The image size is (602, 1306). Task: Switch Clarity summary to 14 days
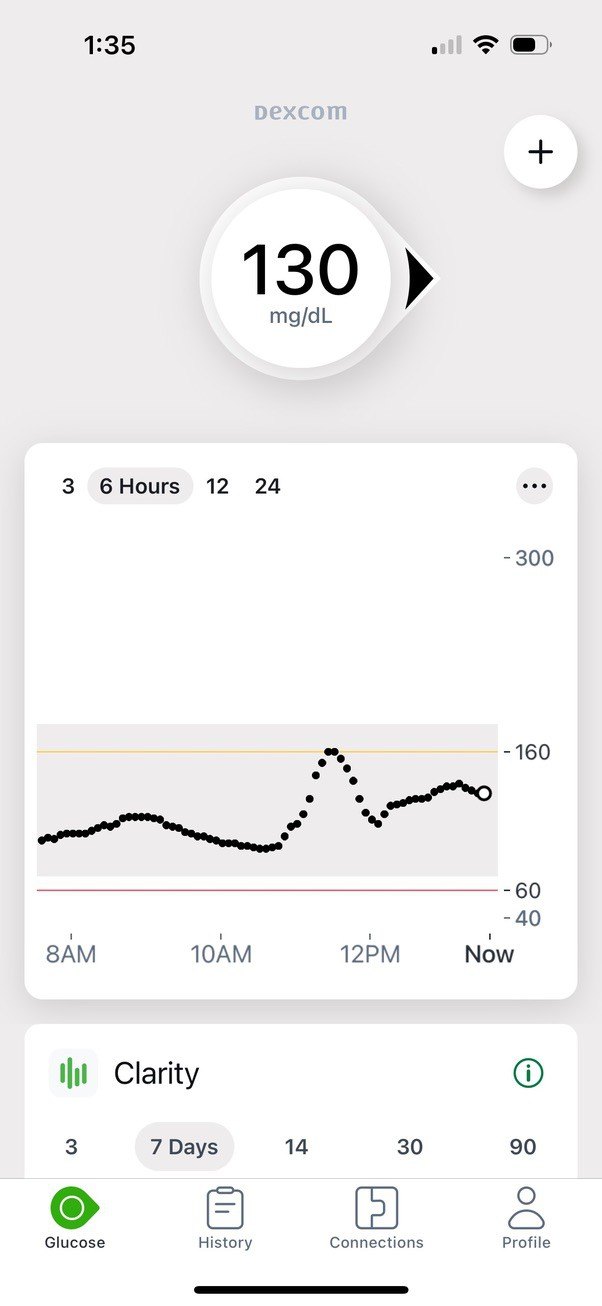pyautogui.click(x=296, y=1146)
